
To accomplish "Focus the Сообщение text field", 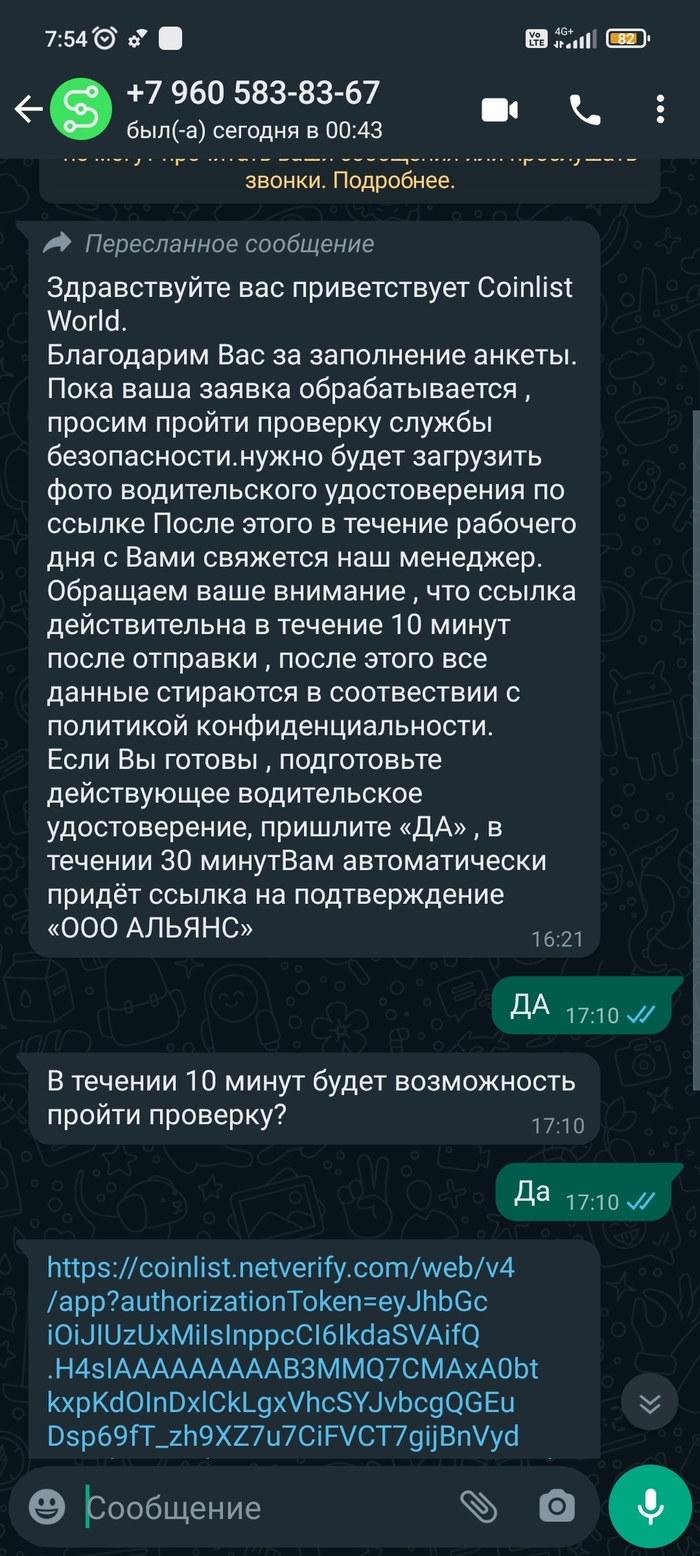I will click(x=260, y=1507).
